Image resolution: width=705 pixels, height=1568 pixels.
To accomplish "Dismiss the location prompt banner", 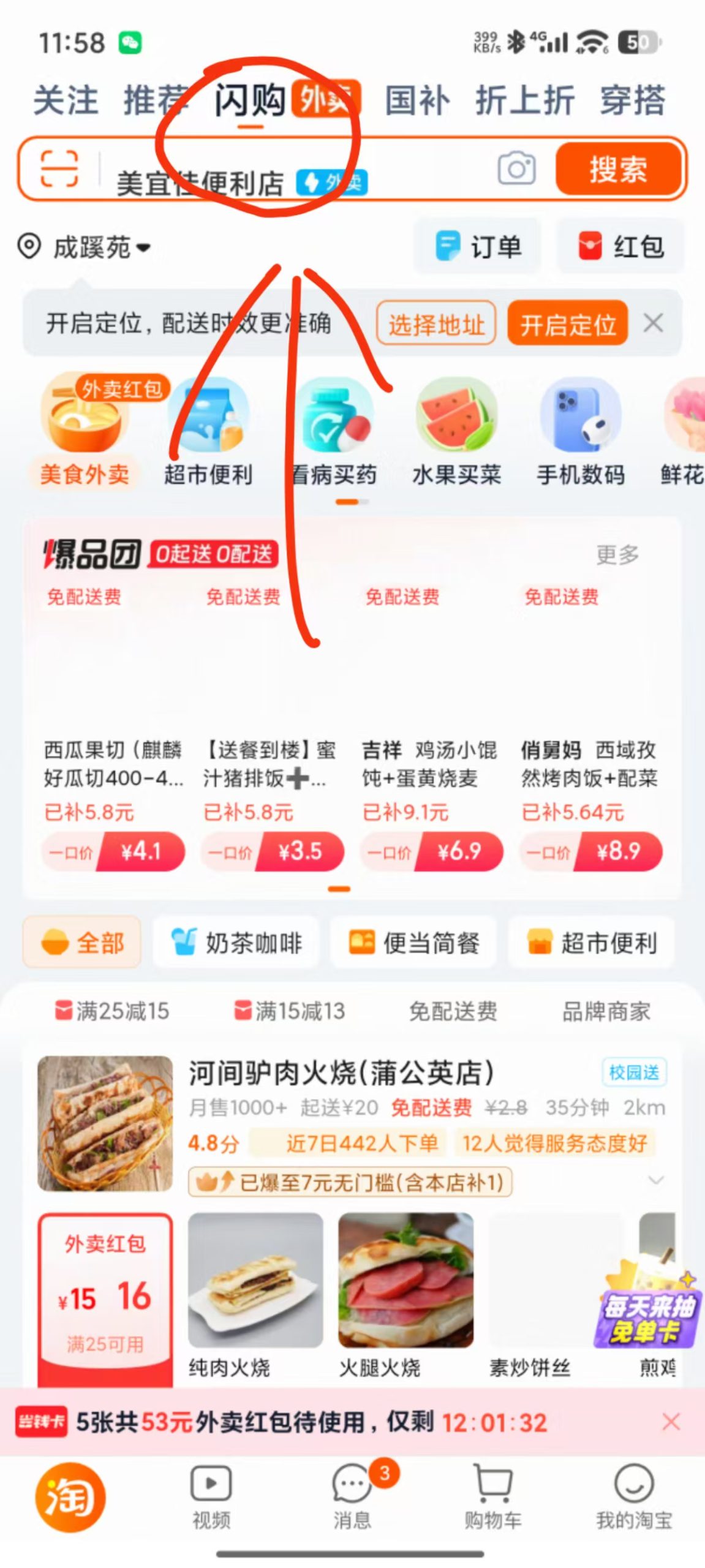I will [653, 323].
